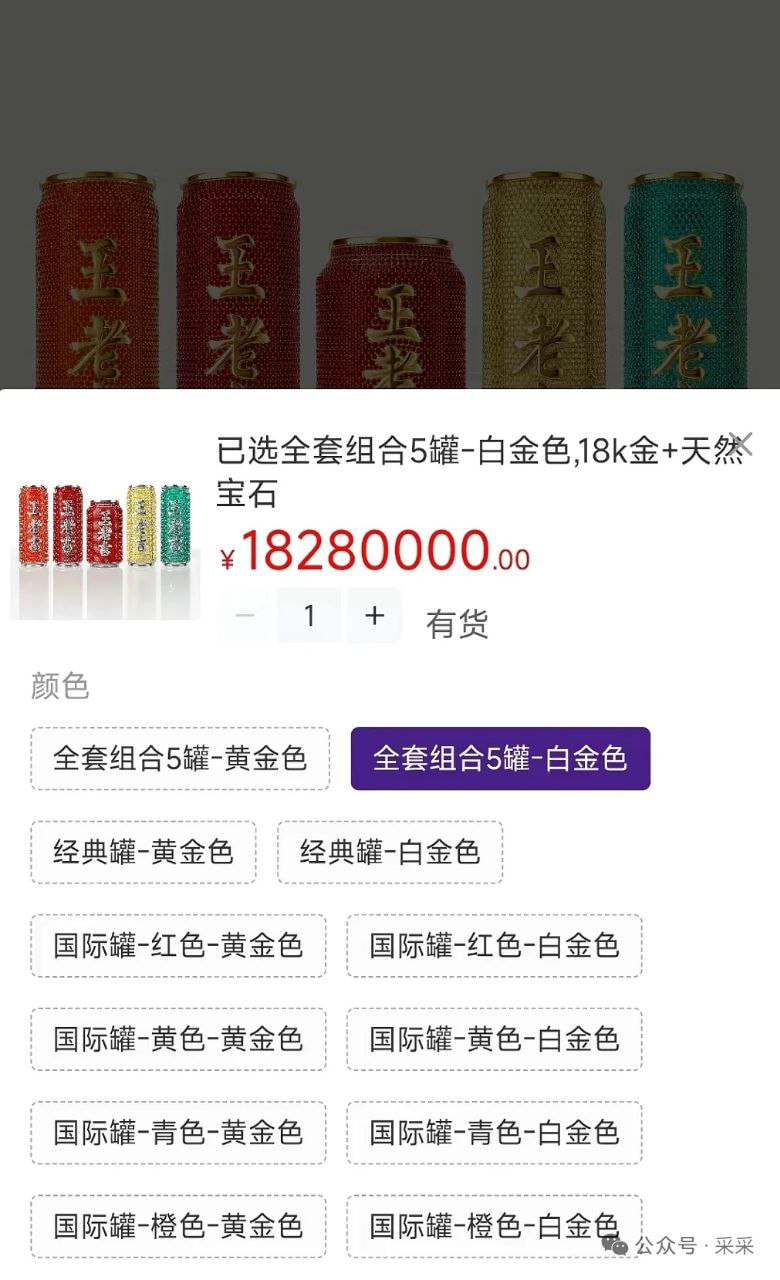Choose 经典罐-白金色 variant
This screenshot has width=780, height=1280.
(x=390, y=852)
